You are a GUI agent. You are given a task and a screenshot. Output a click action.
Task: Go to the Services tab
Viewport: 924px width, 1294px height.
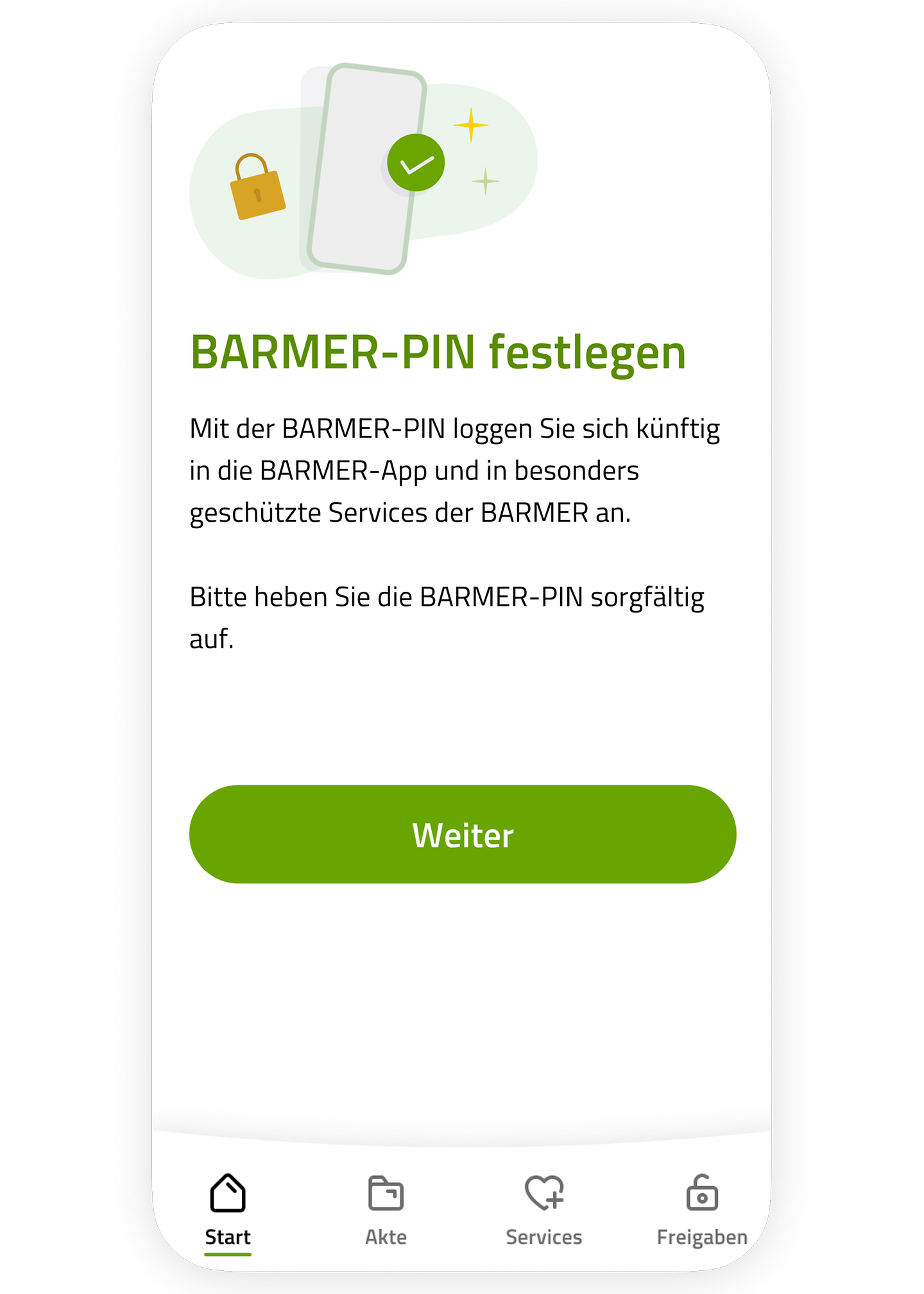(x=543, y=1210)
